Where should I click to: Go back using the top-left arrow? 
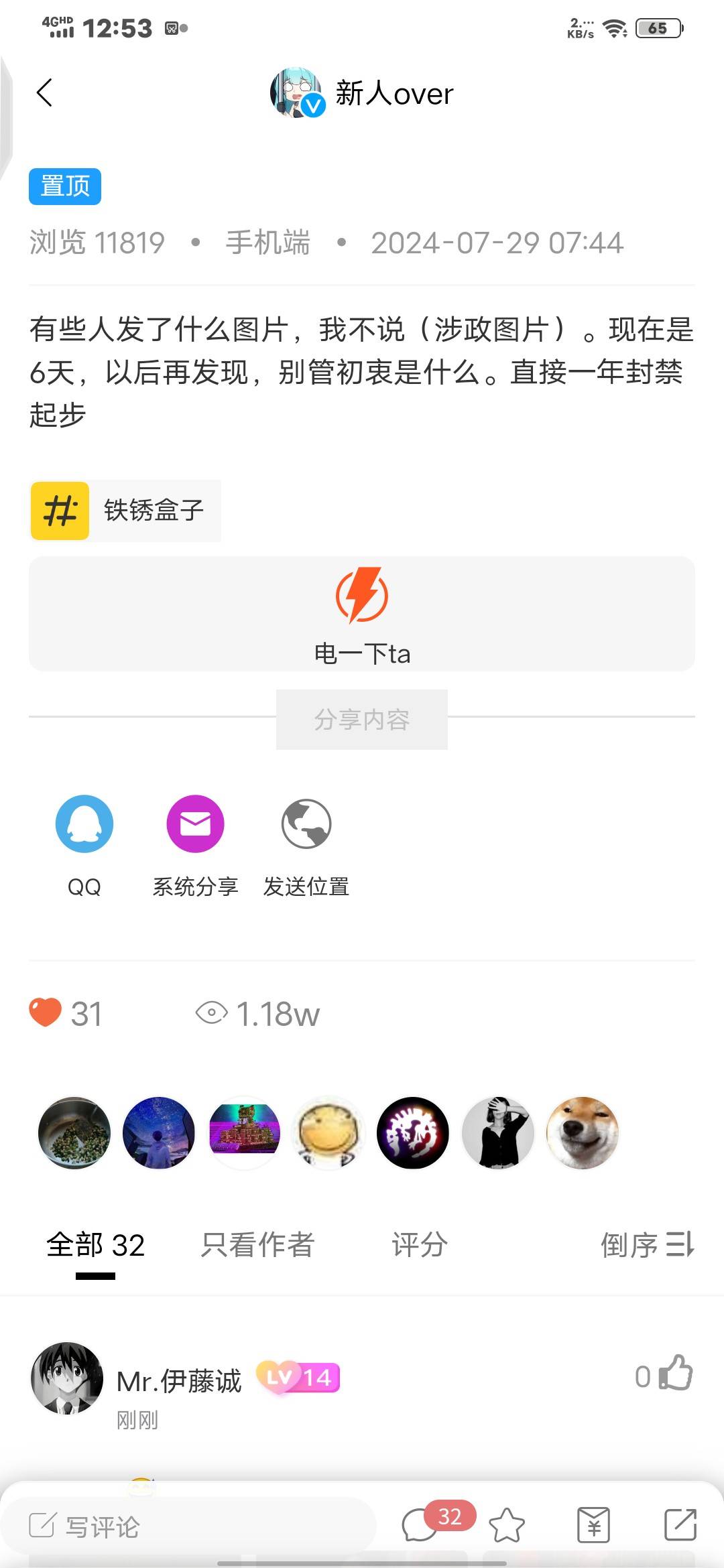pos(44,93)
